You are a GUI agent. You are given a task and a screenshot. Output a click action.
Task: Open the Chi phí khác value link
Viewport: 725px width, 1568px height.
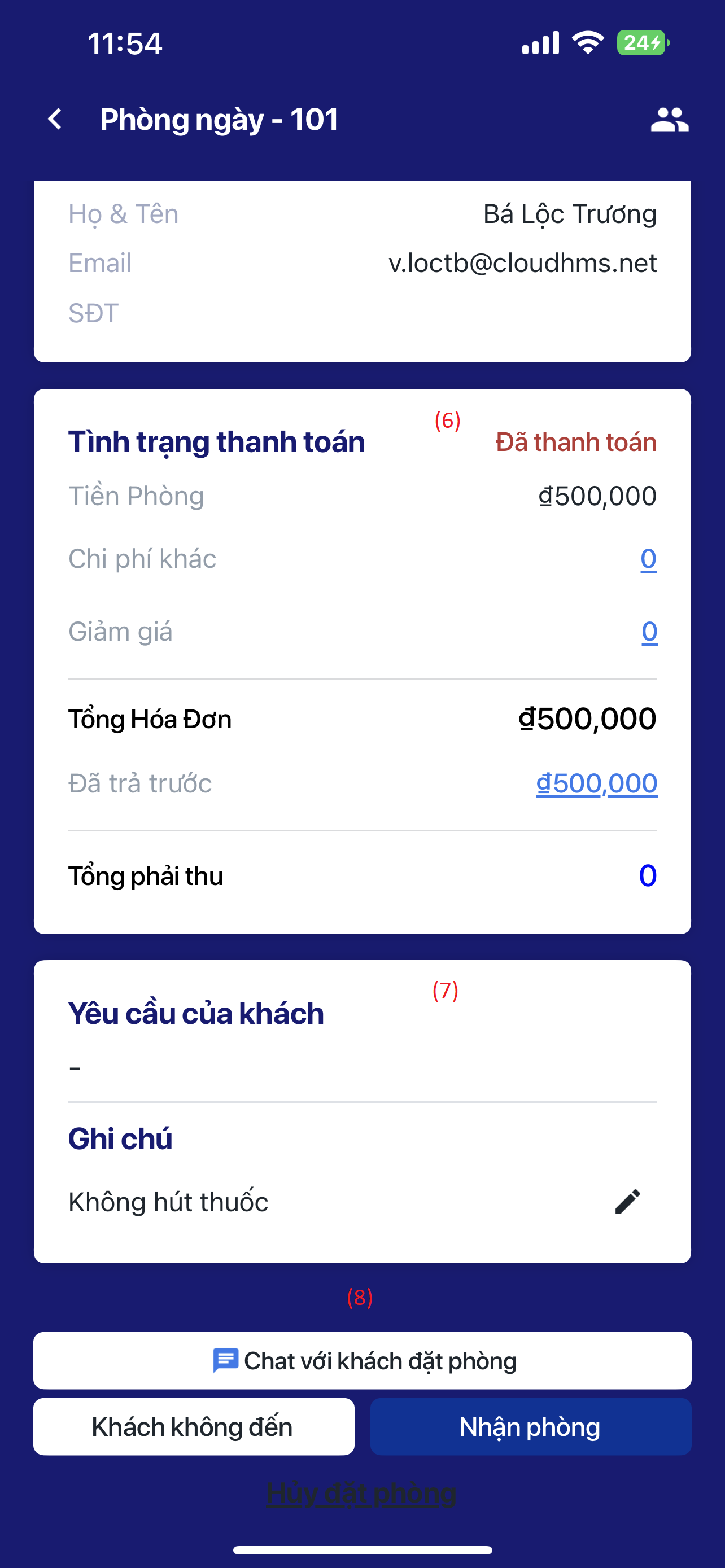tap(648, 559)
